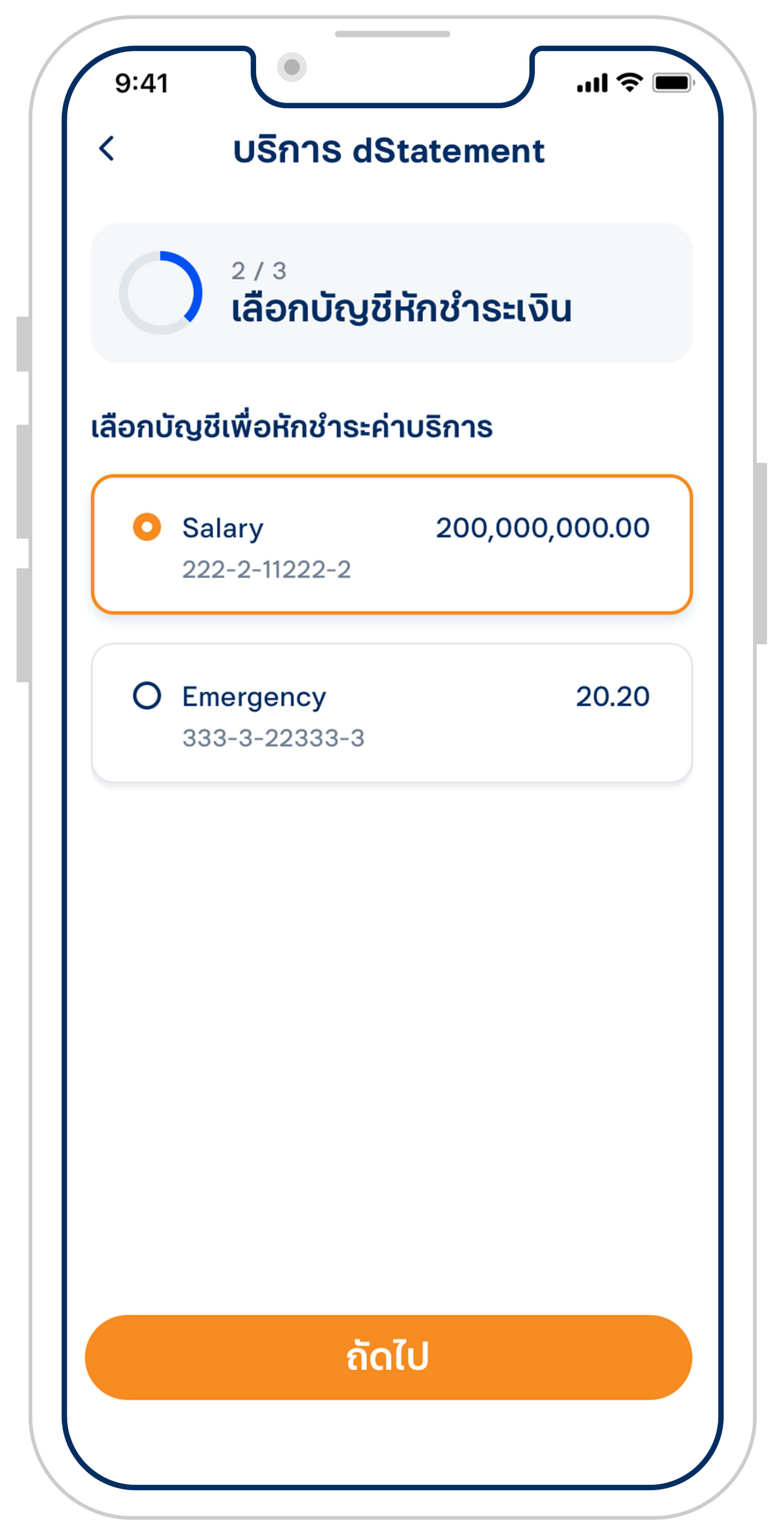784x1535 pixels.
Task: Tap the orange ถัดไป button to continue
Action: [x=388, y=1357]
